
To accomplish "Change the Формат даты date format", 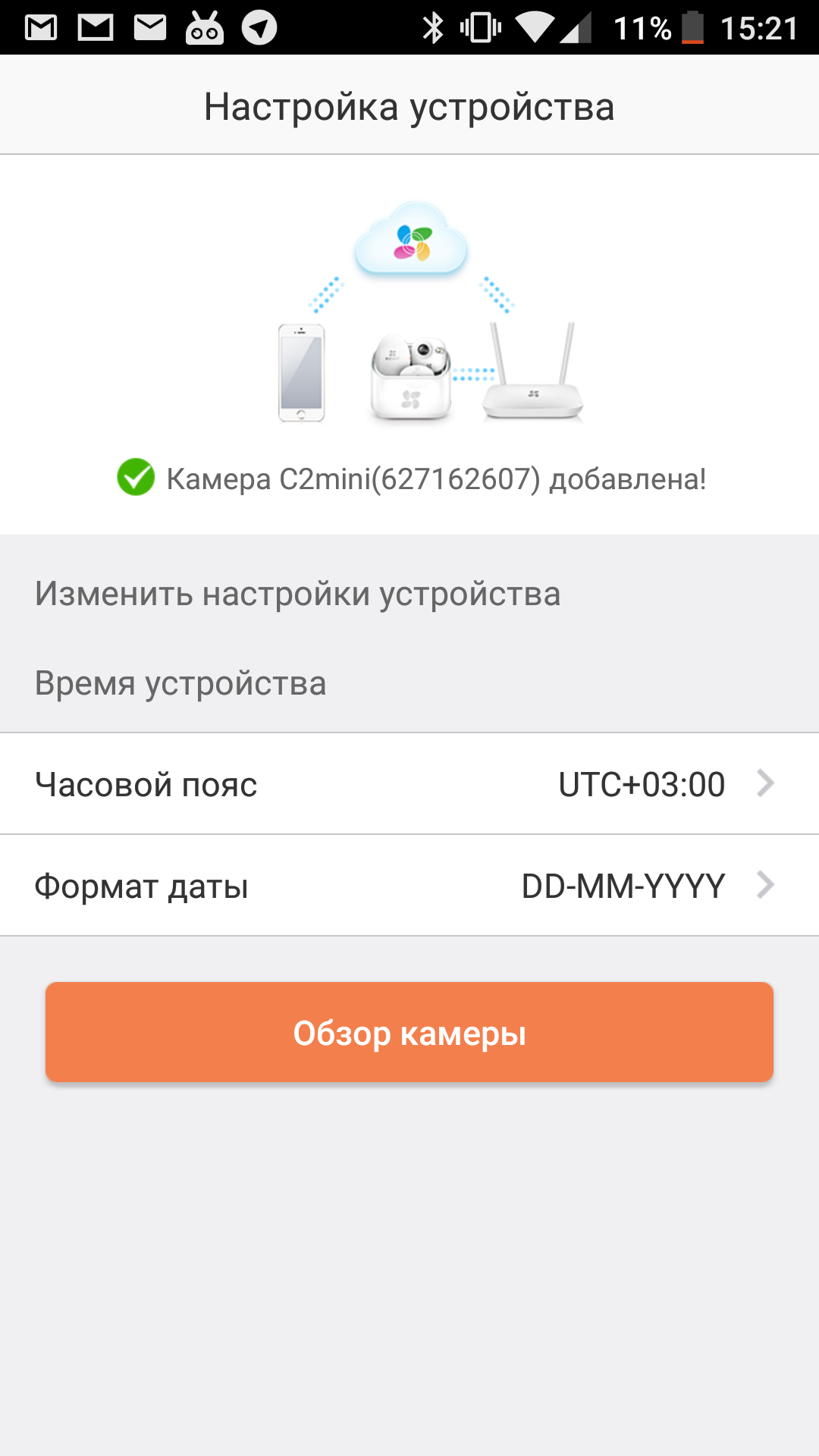I will coord(409,885).
